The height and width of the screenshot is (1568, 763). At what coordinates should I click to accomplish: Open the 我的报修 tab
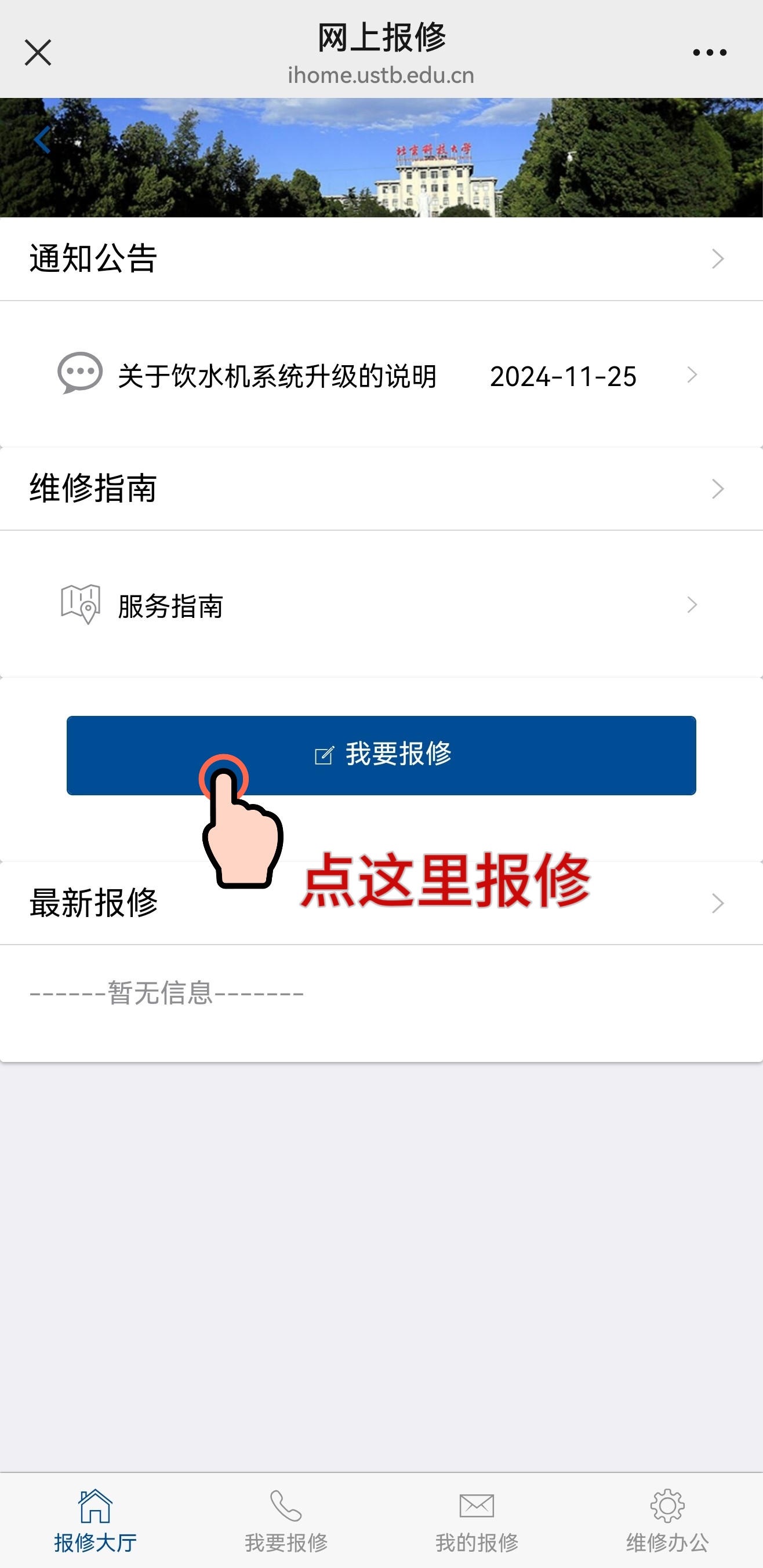coord(477,1521)
